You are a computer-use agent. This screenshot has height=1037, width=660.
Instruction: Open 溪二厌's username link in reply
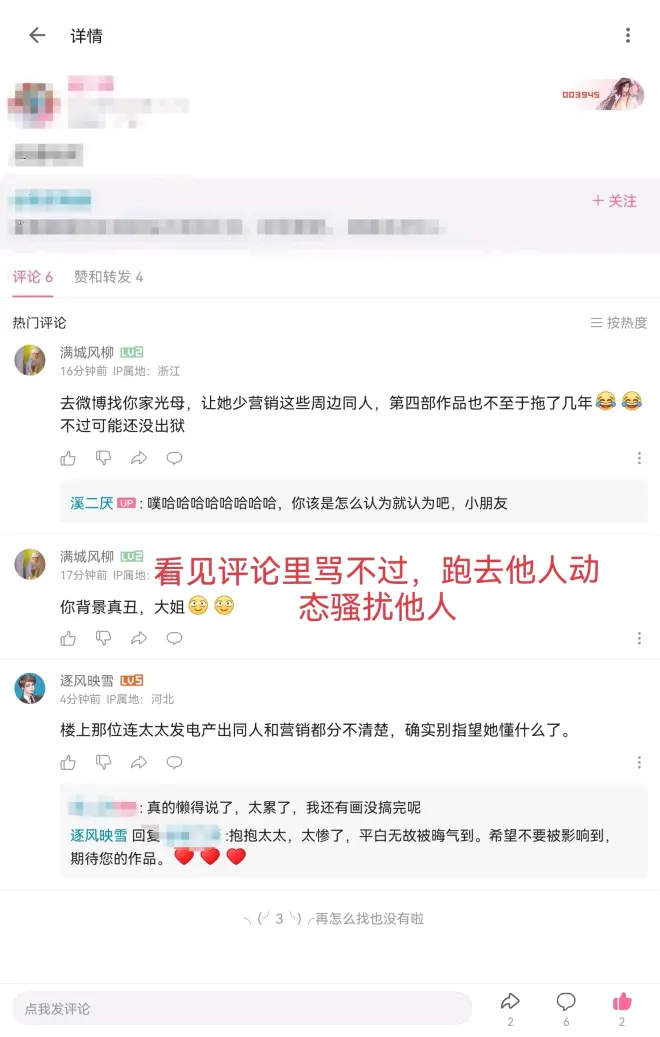pyautogui.click(x=91, y=503)
